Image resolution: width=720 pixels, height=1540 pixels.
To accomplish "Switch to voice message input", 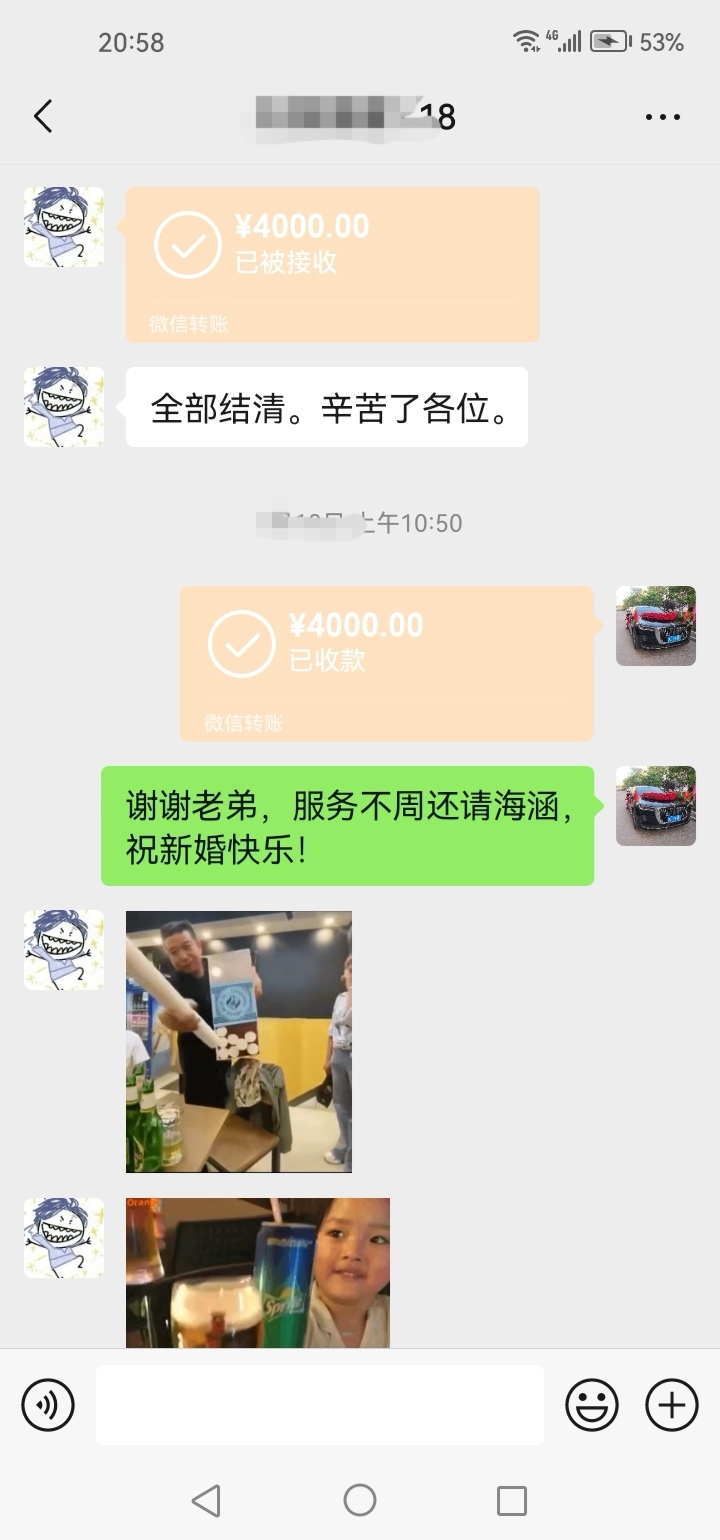I will (48, 1405).
